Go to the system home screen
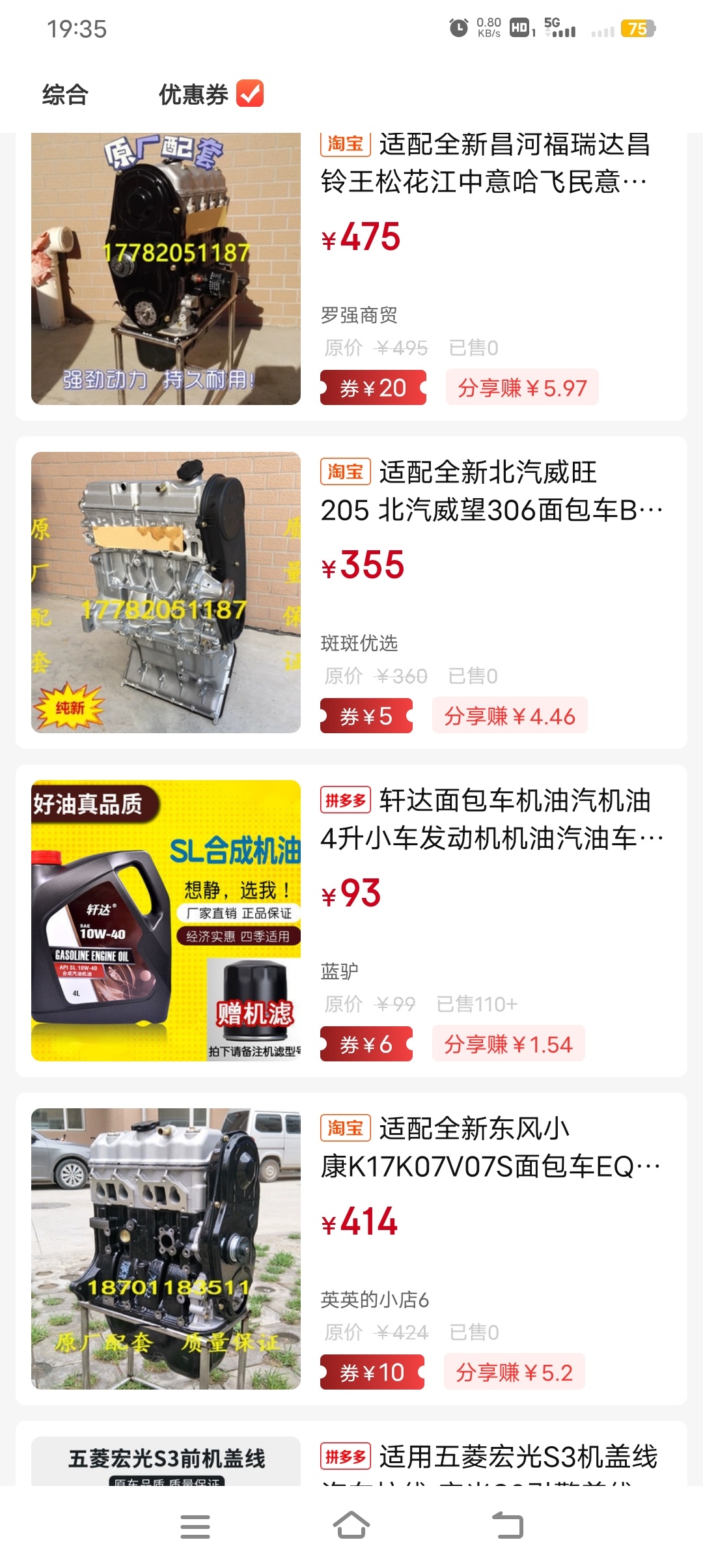The image size is (703, 1568). coord(351,1526)
